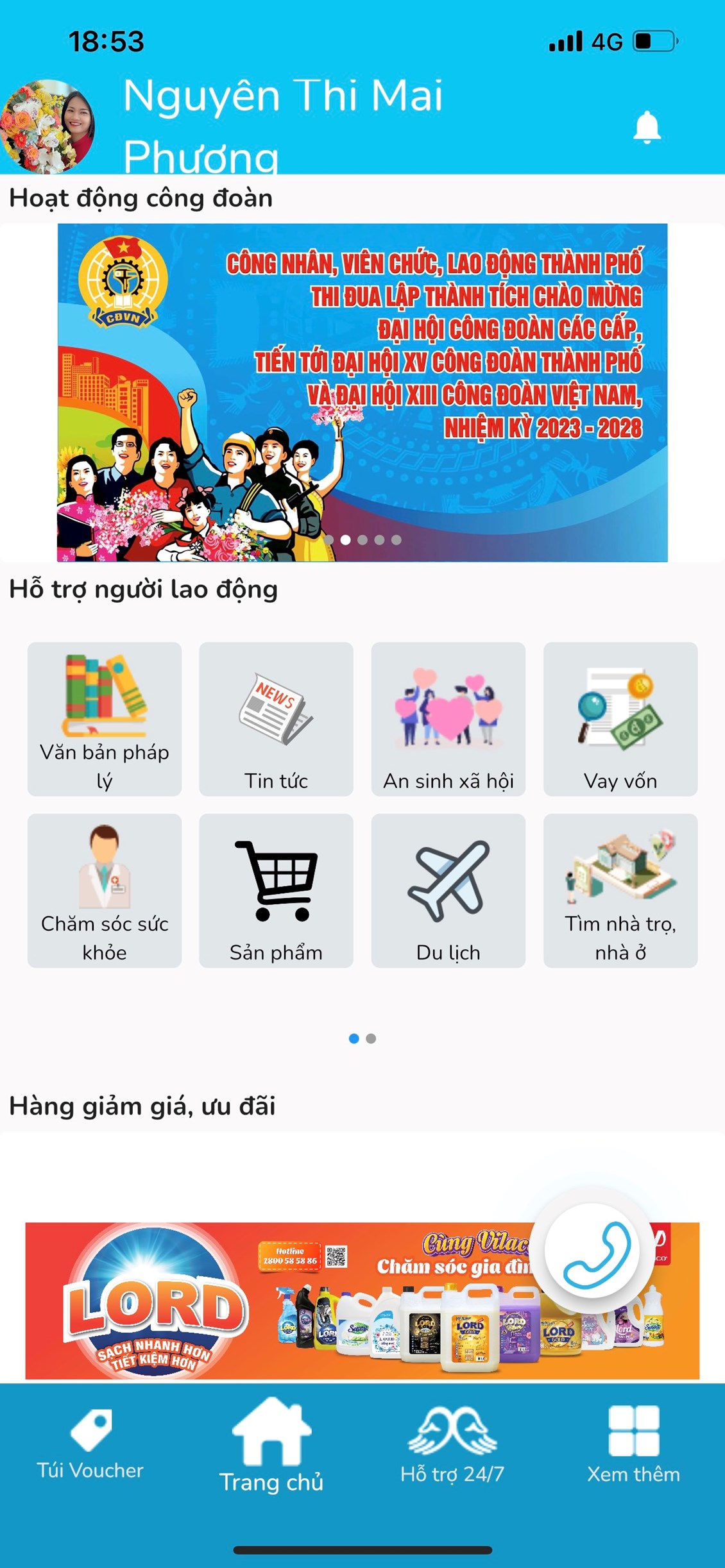This screenshot has width=725, height=1568.
Task: Open the notifications bell
Action: tap(647, 128)
